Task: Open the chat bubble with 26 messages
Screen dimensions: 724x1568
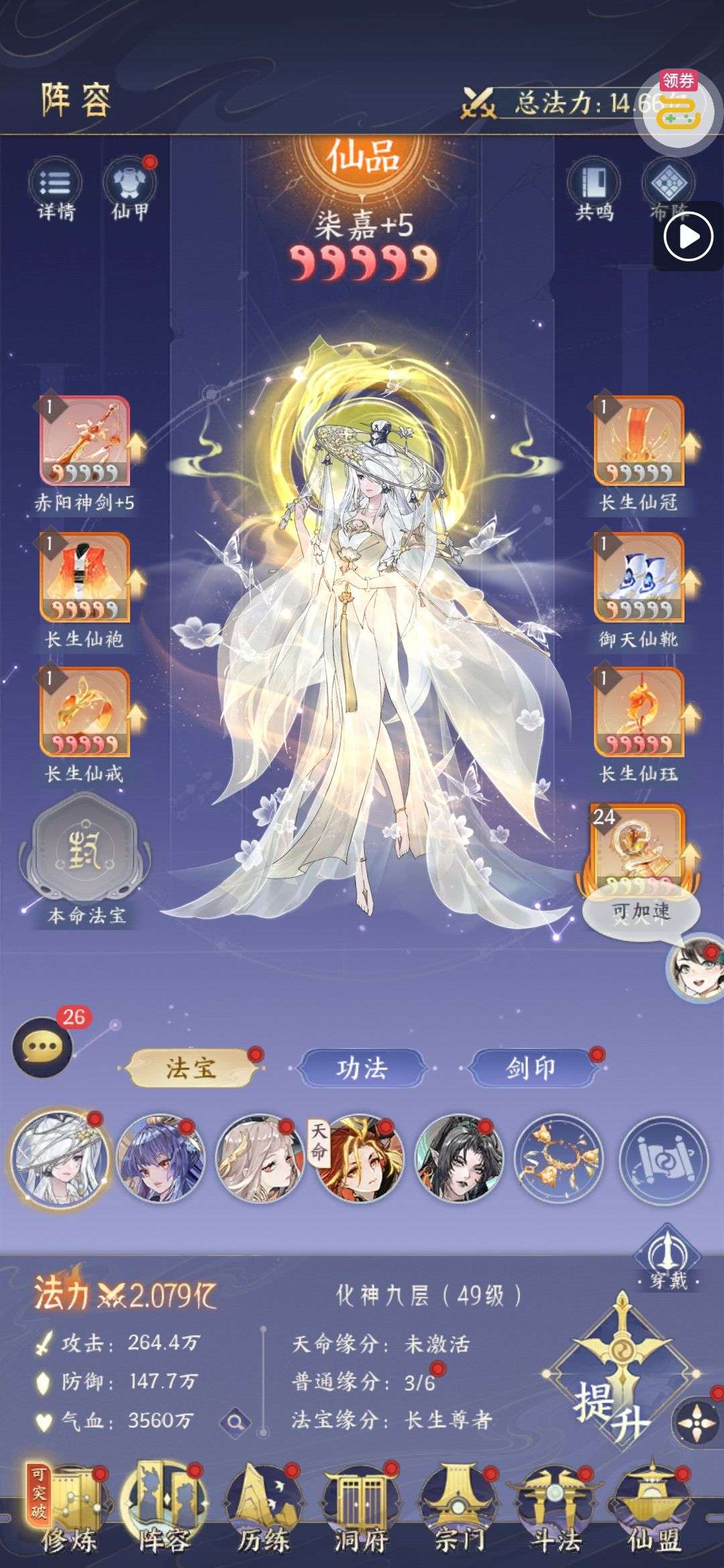Action: click(42, 1047)
